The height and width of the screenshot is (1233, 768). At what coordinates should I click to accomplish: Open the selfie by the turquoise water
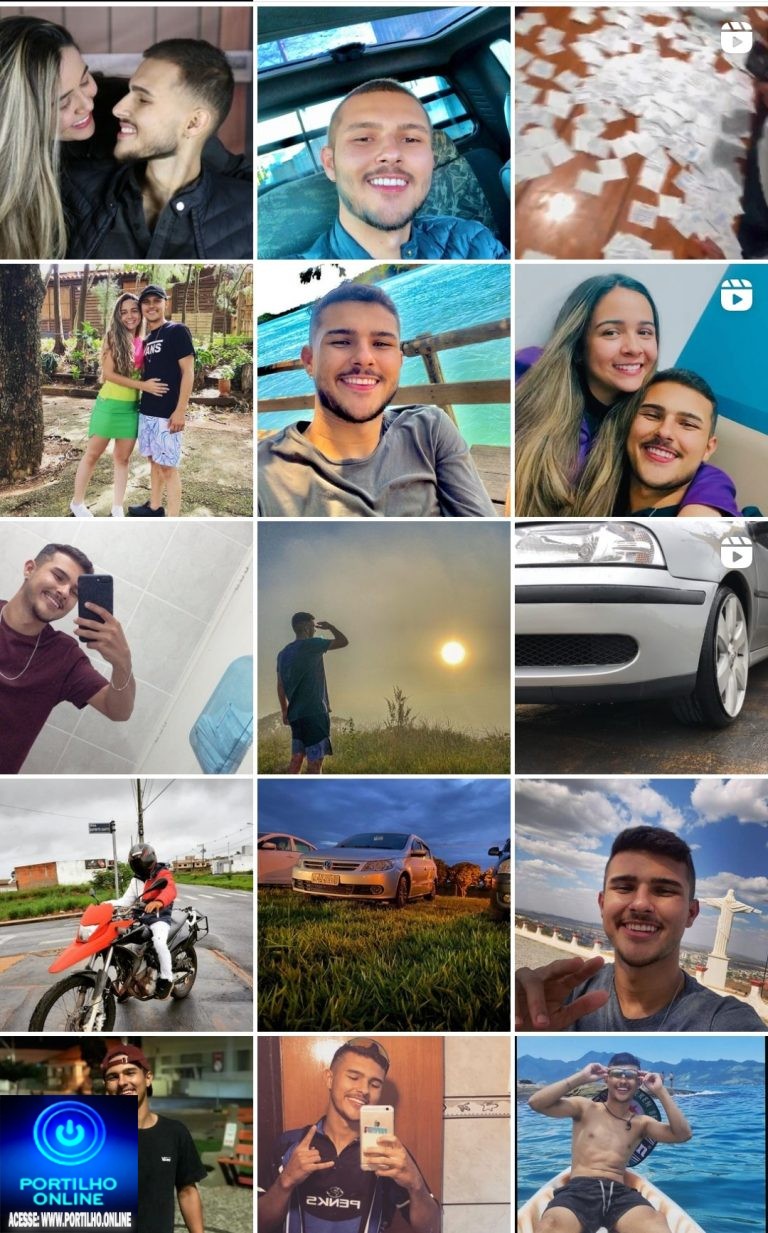coord(383,390)
